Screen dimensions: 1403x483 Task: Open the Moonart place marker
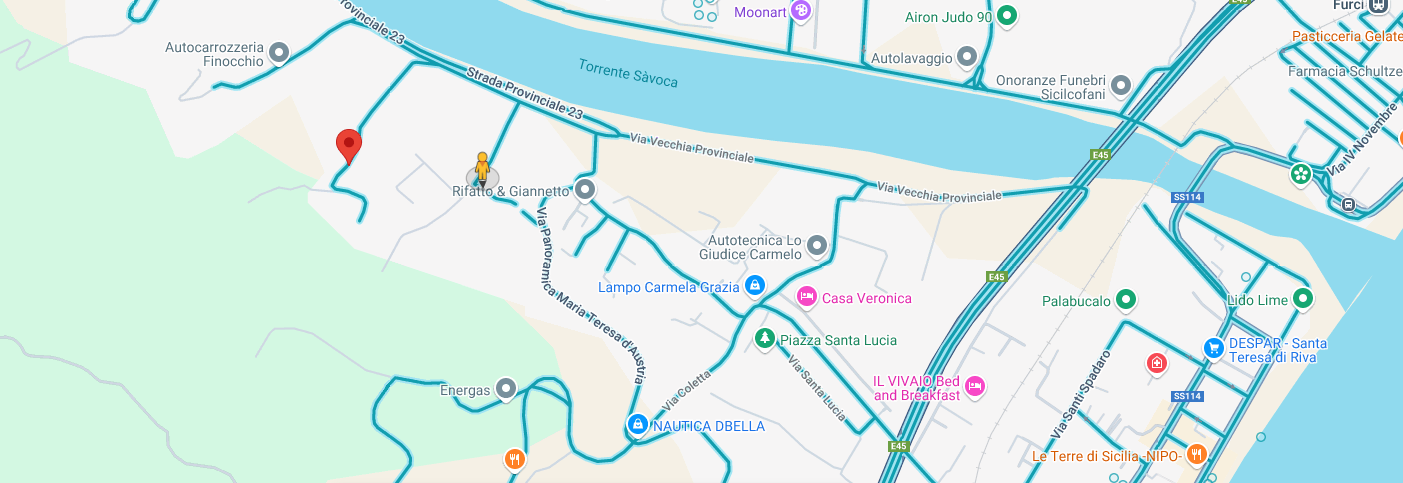800,12
